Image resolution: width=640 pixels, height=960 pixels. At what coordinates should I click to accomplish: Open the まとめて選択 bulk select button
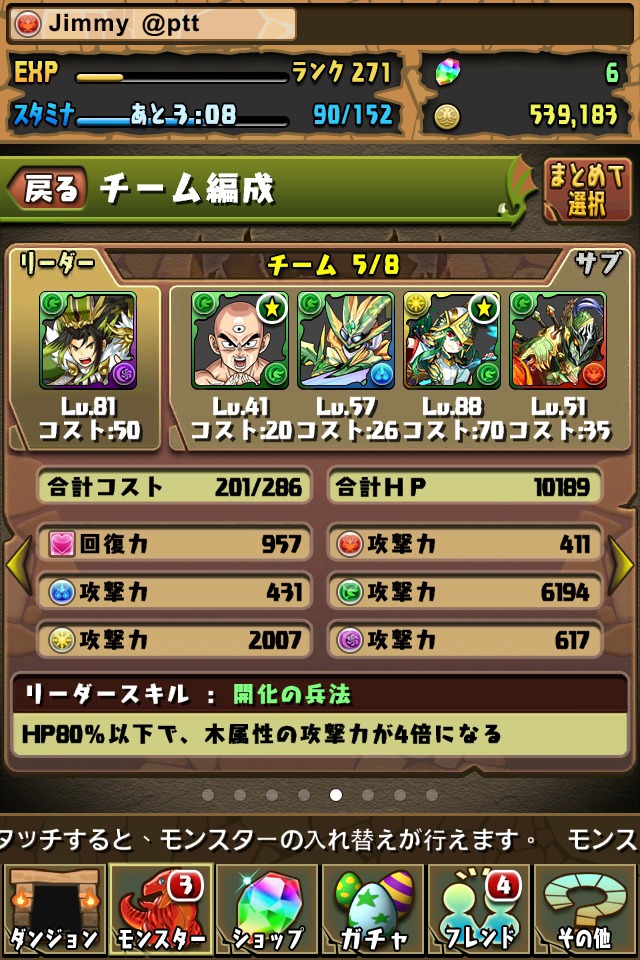point(587,190)
